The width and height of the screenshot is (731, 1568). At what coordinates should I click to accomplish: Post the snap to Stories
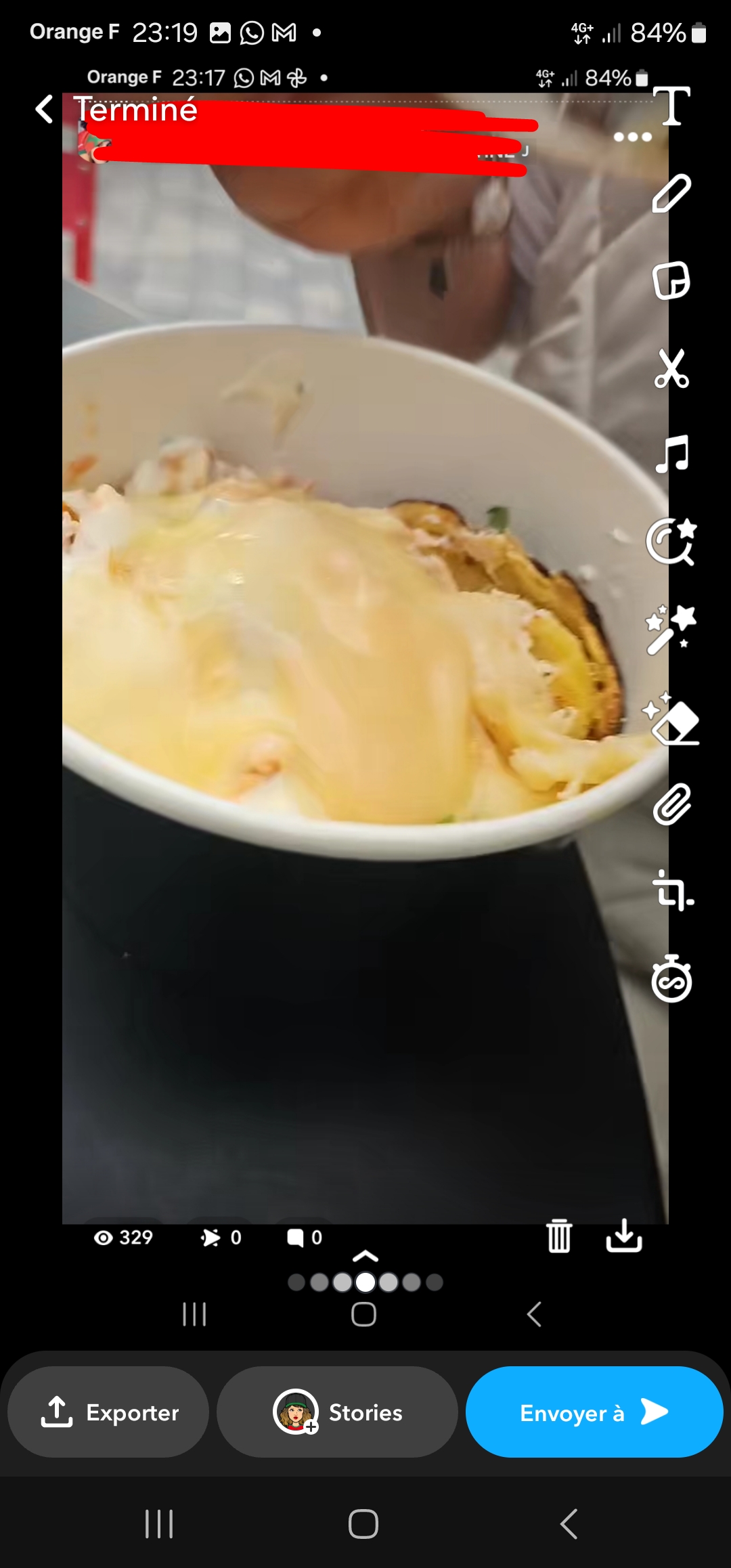(337, 1412)
